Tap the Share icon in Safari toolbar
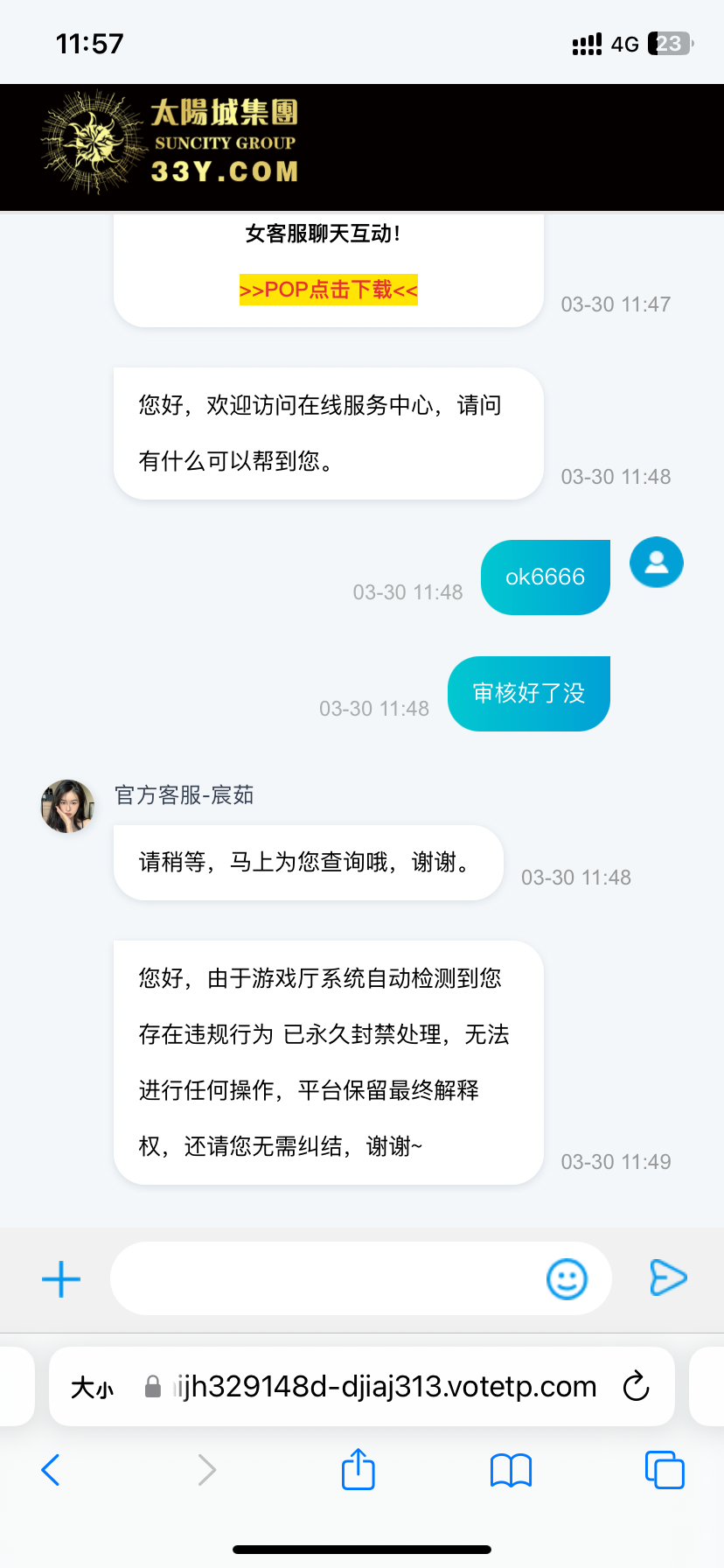 358,1470
